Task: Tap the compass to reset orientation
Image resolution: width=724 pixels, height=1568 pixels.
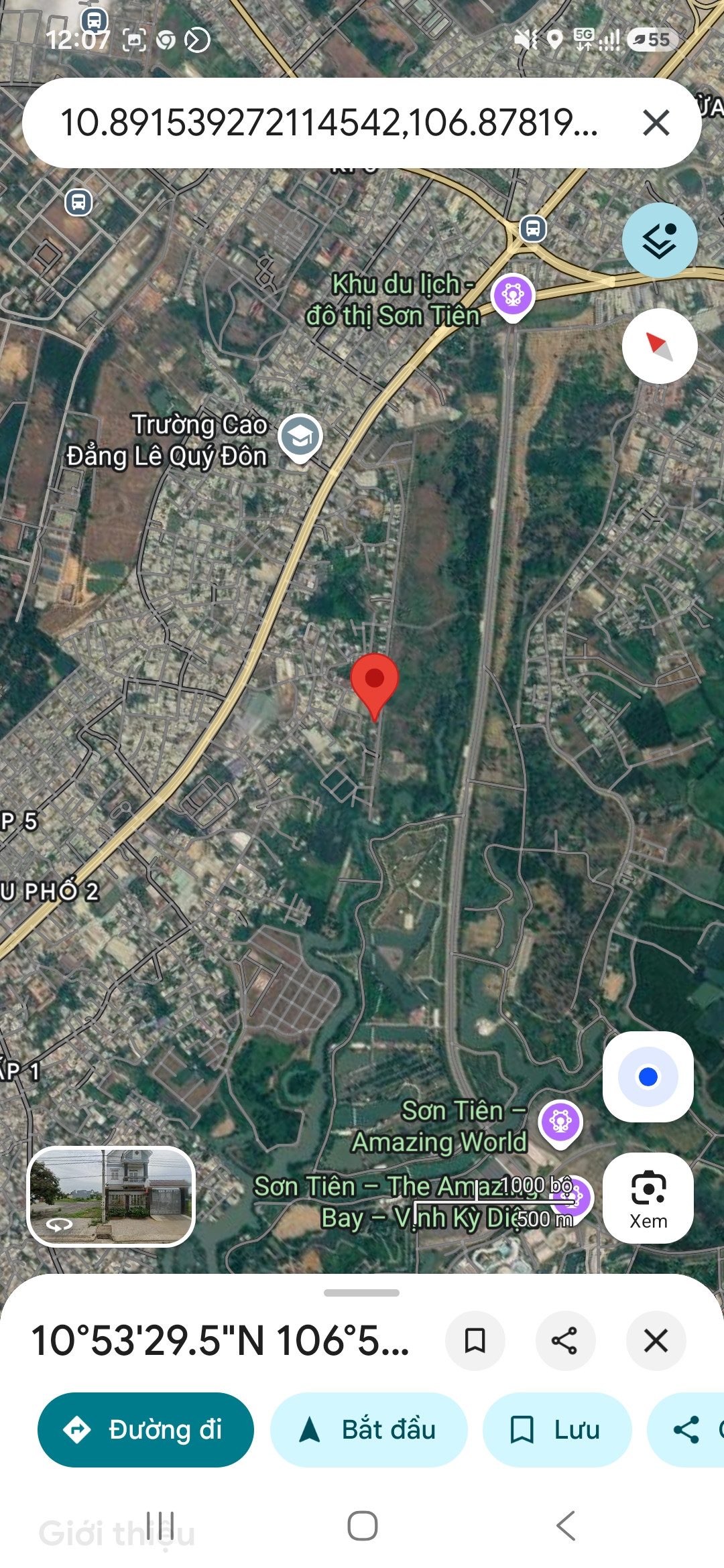Action: pos(660,346)
